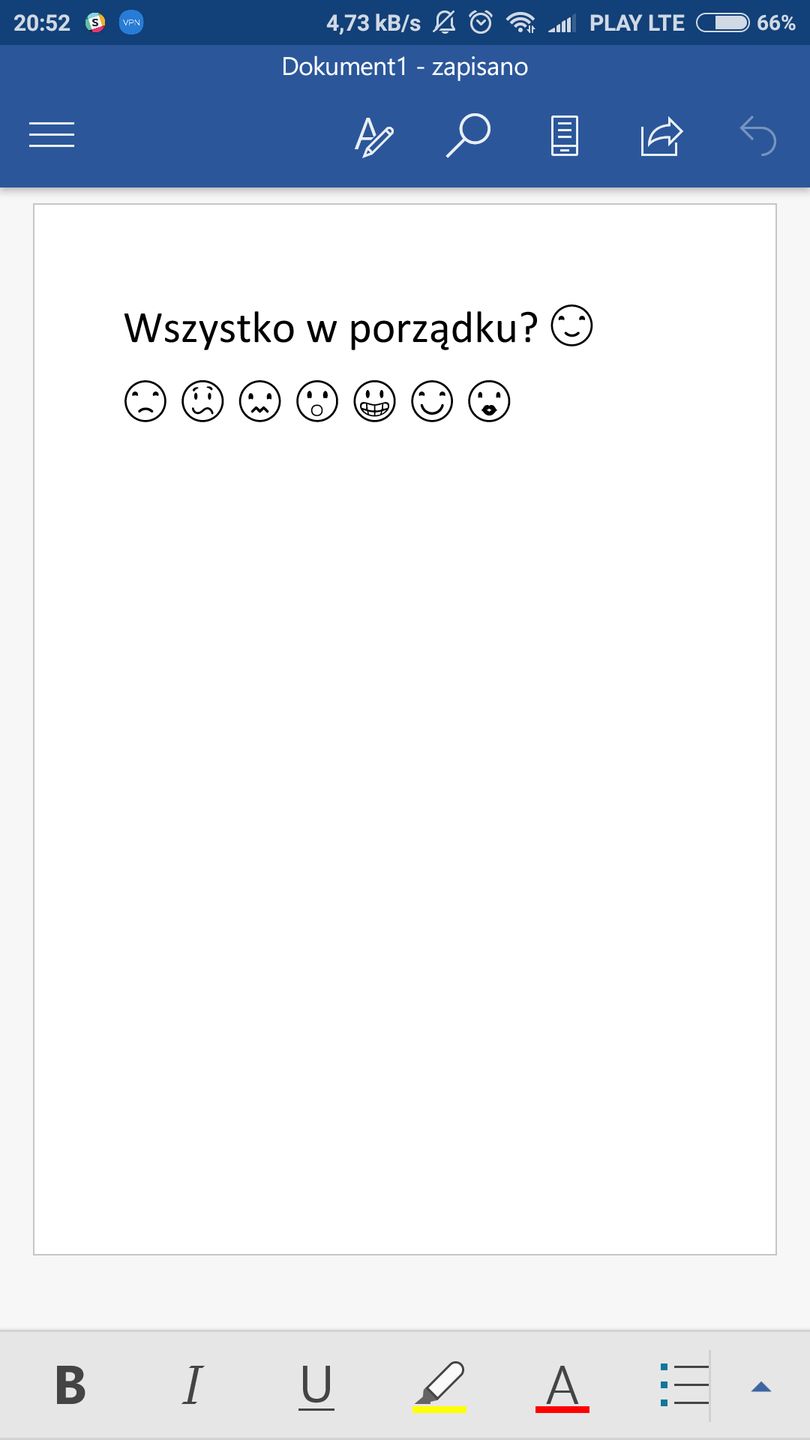Tap the VPN icon in the status bar
Viewport: 810px width, 1440px height.
[133, 21]
